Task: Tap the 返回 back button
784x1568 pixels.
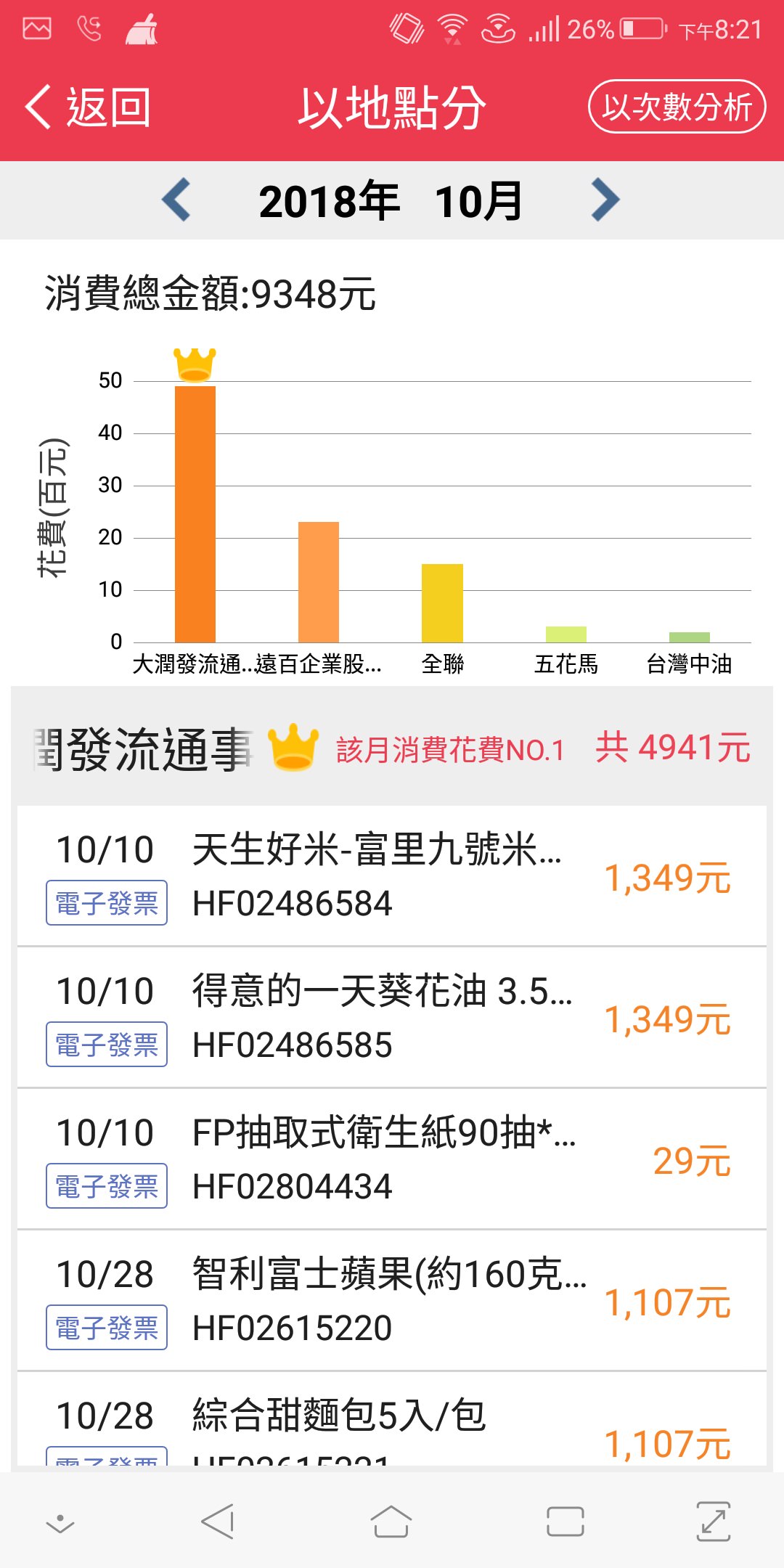Action: pos(88,107)
